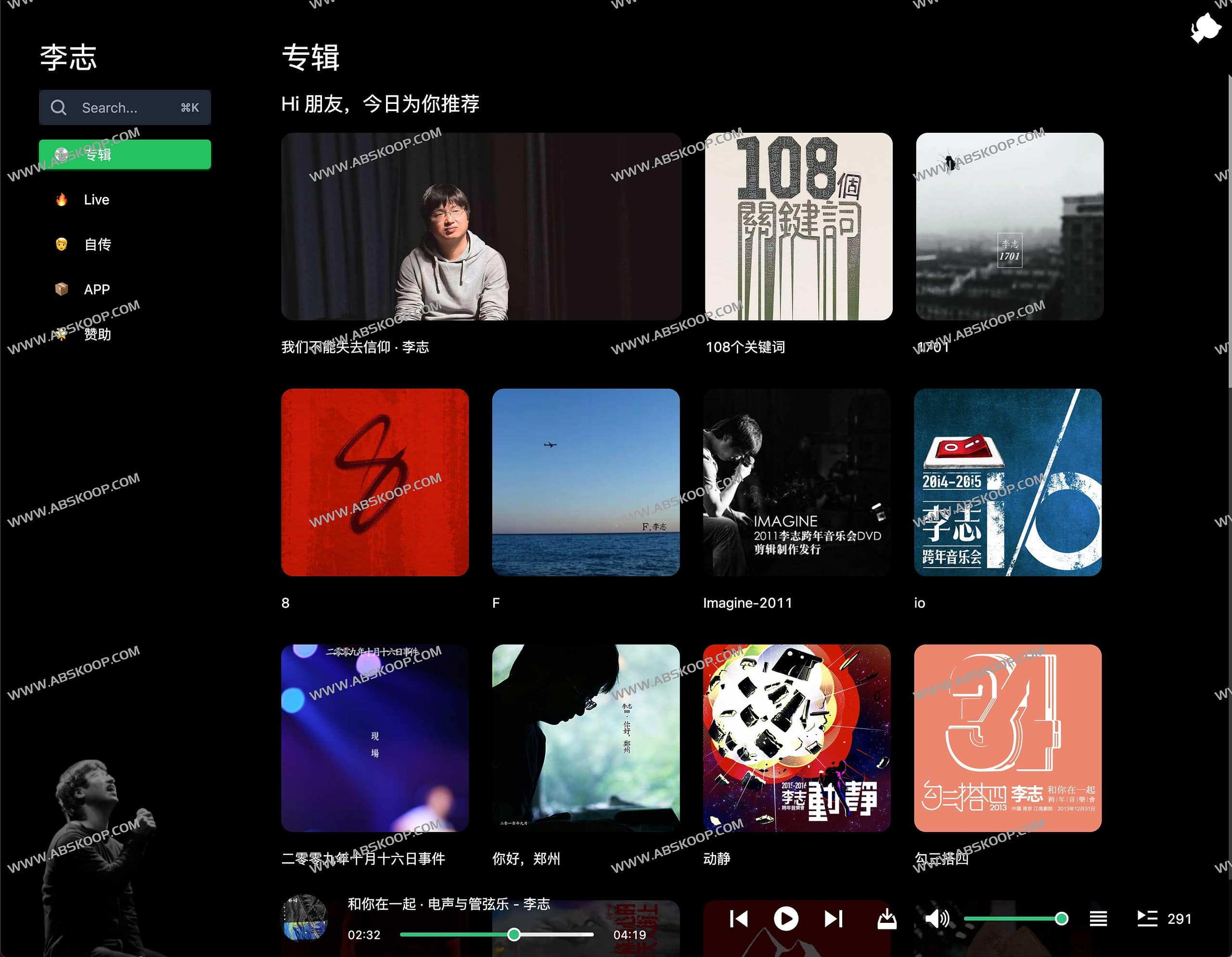Go to the APP section
This screenshot has width=1232, height=957.
96,289
